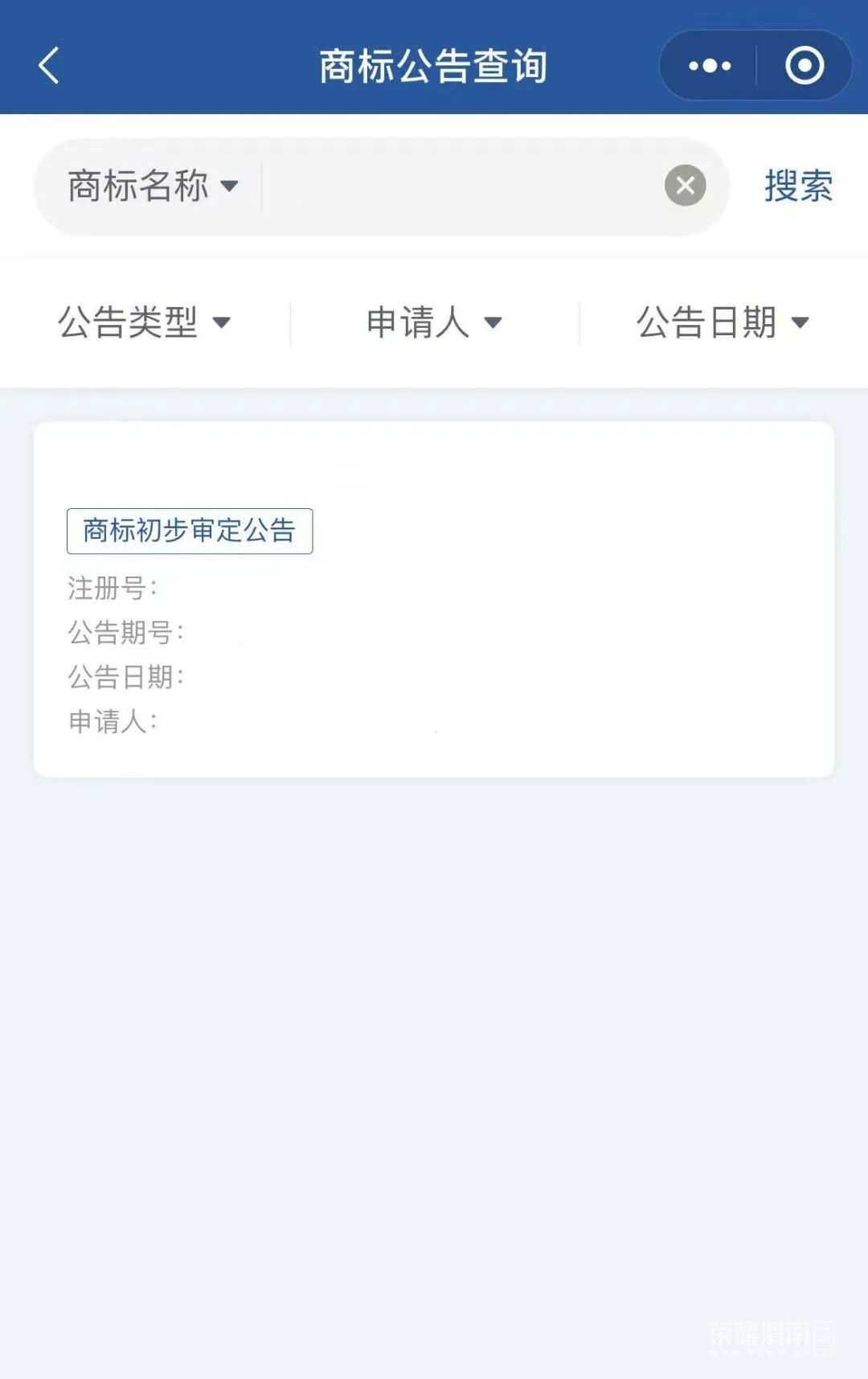Open the 商标初步审定公告 result card
Viewport: 868px width, 1379px height.
[x=433, y=599]
